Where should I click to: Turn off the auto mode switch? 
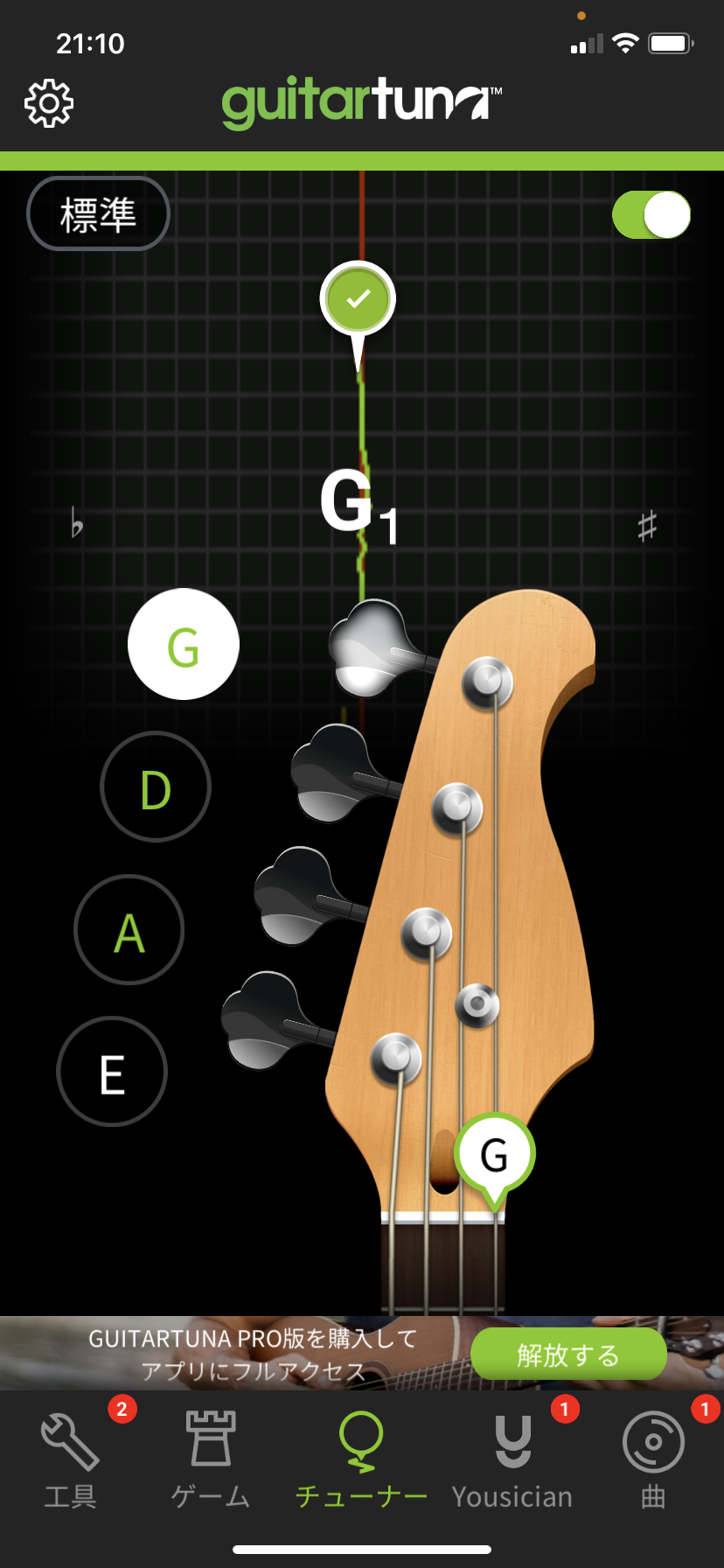[x=651, y=215]
